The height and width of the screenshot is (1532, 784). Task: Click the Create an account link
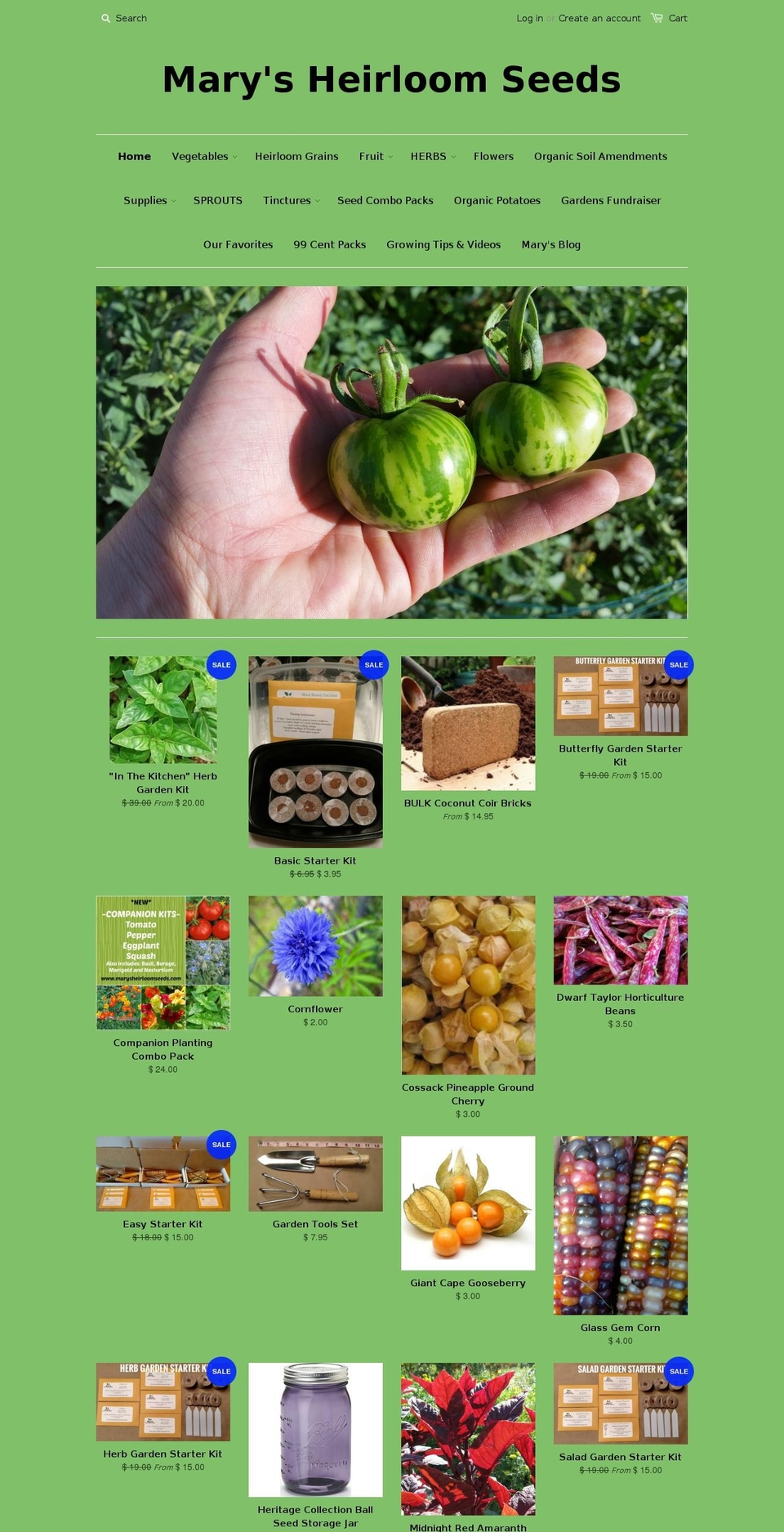click(599, 18)
